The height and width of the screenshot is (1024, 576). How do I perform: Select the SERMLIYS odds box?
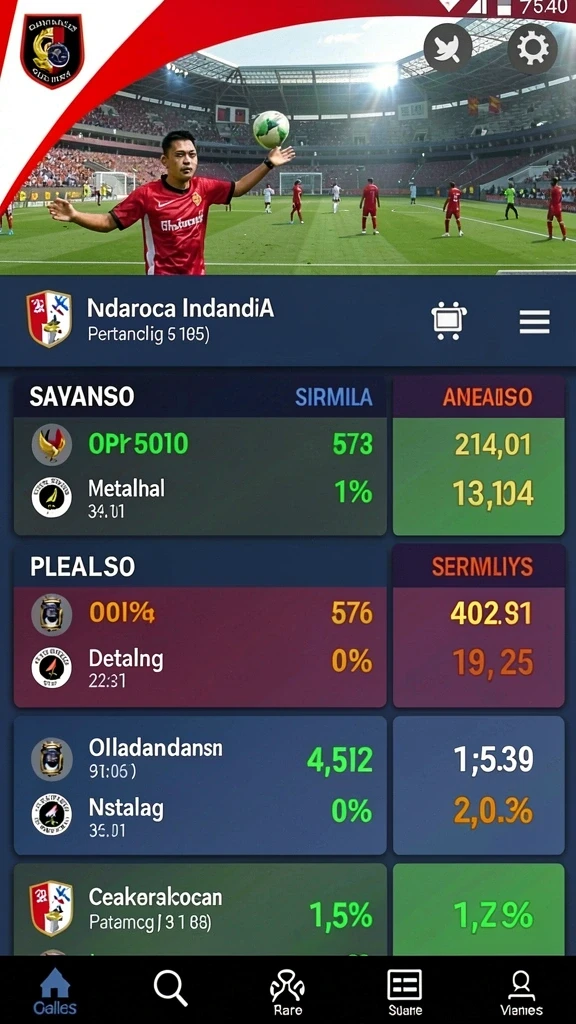pos(479,627)
